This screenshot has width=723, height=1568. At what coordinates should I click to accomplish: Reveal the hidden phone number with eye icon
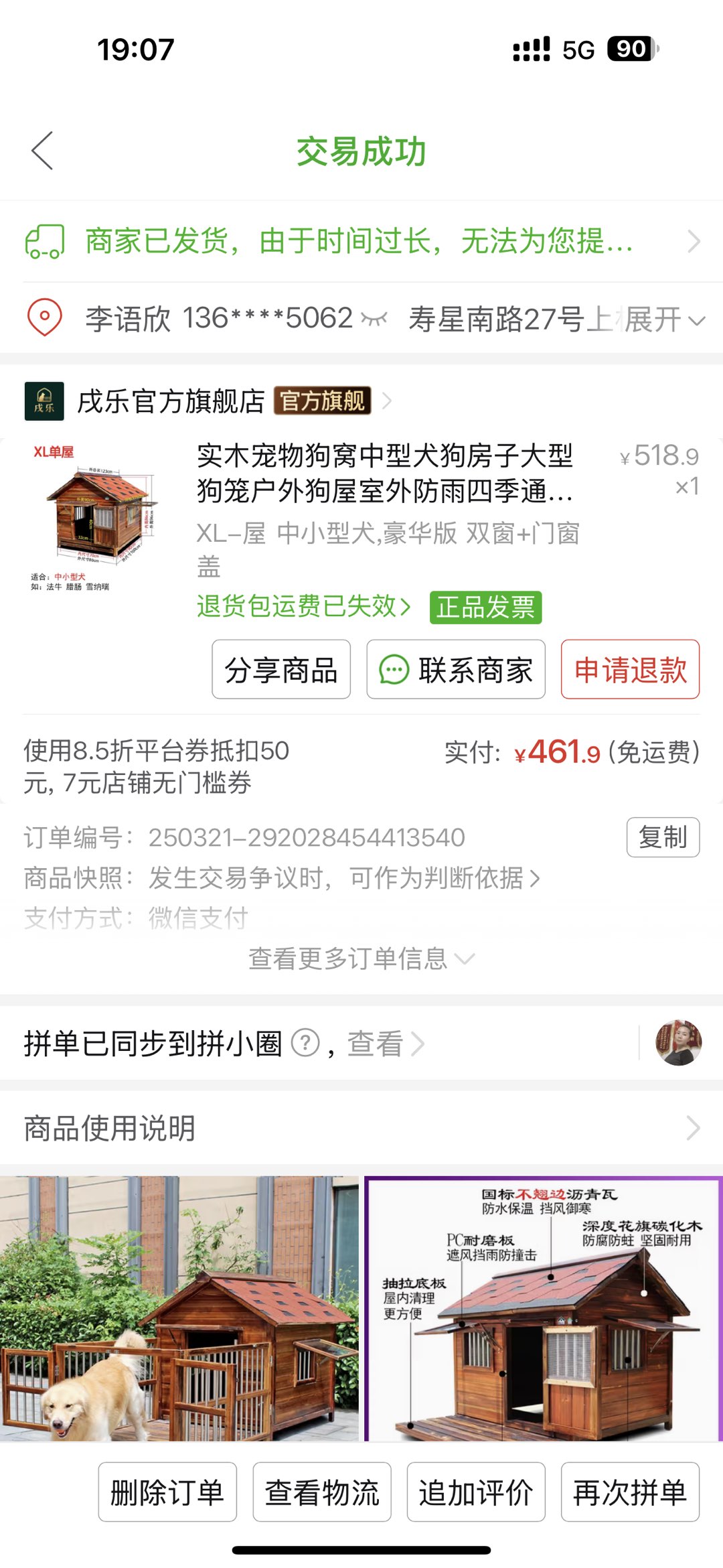point(374,319)
